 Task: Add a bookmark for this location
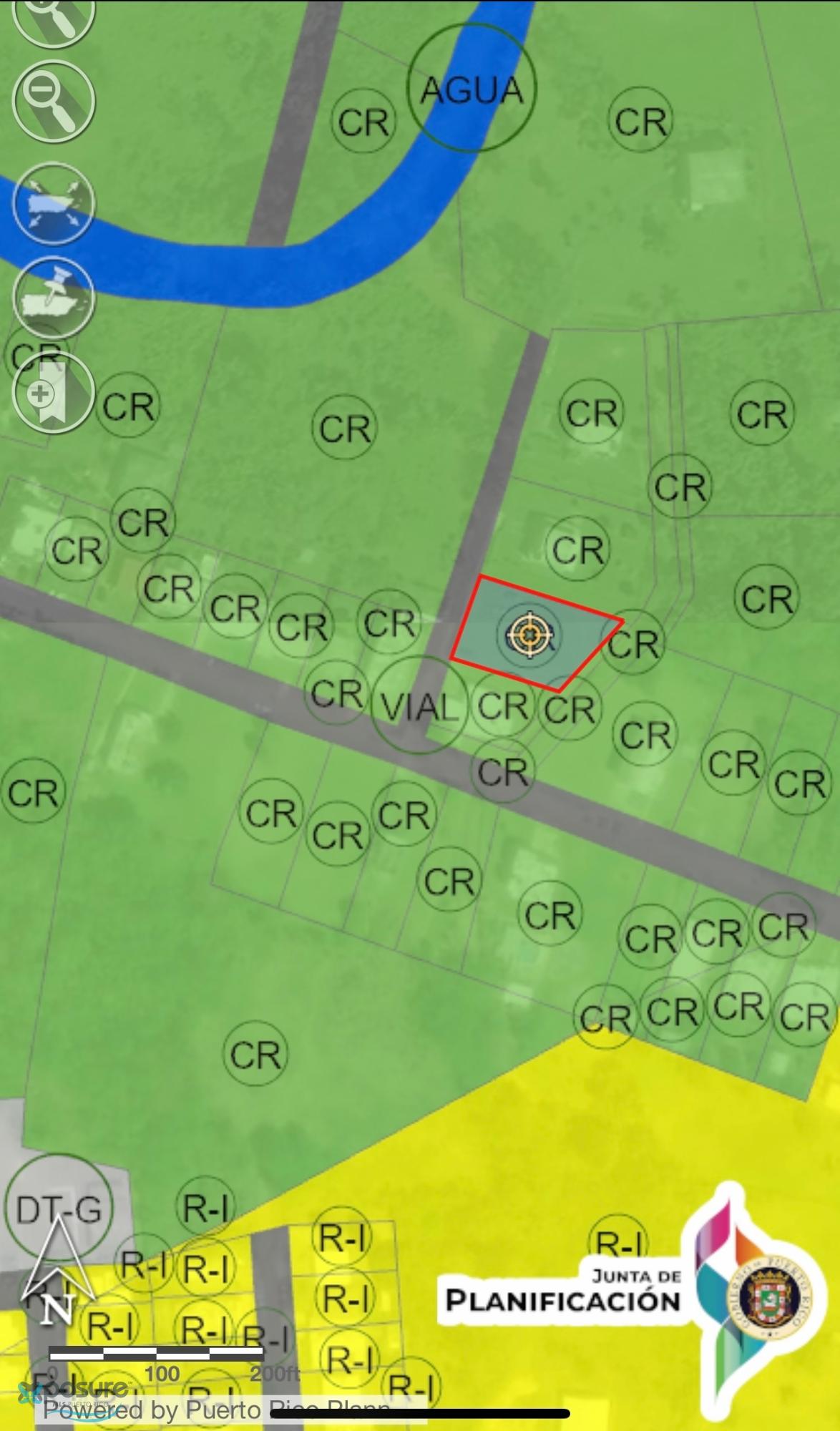(54, 392)
